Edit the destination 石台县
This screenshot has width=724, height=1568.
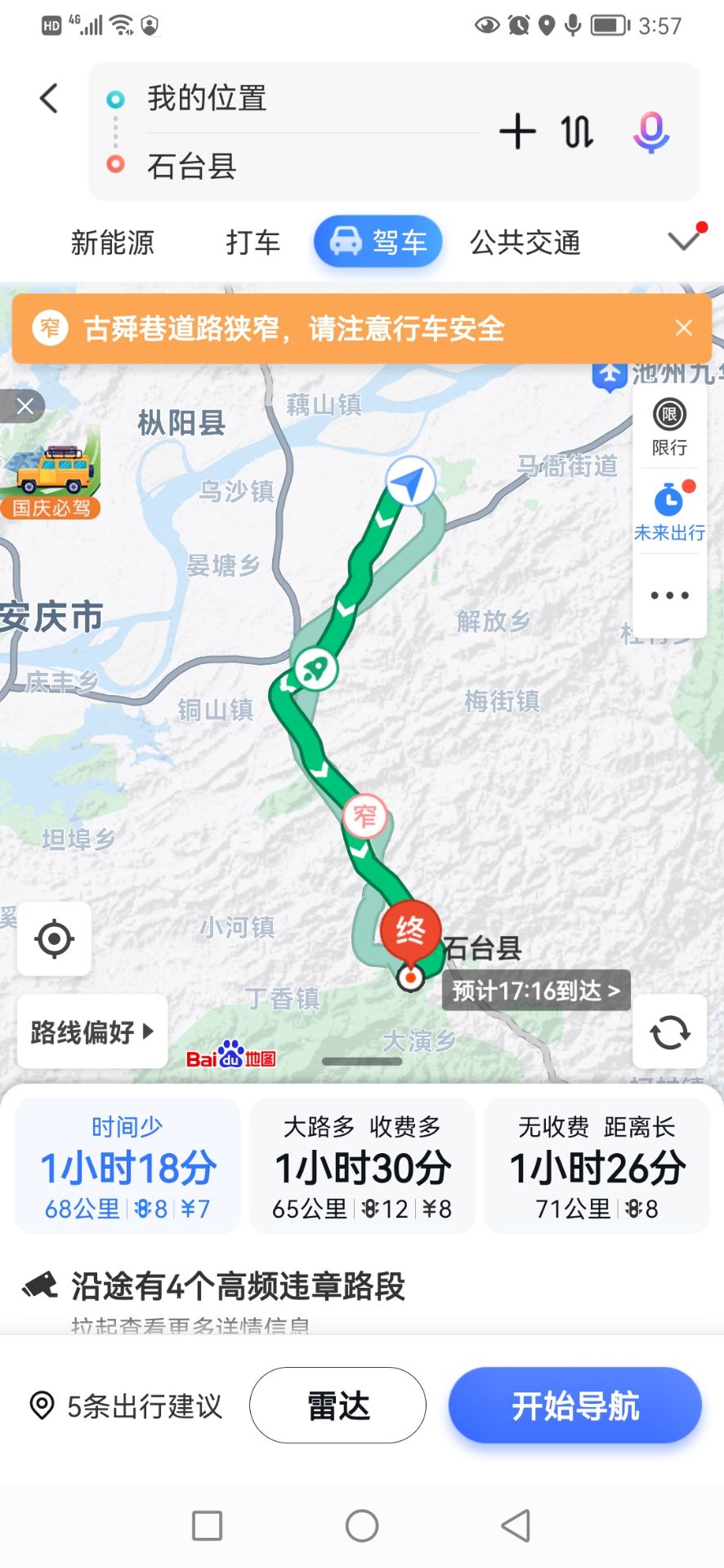(x=192, y=166)
